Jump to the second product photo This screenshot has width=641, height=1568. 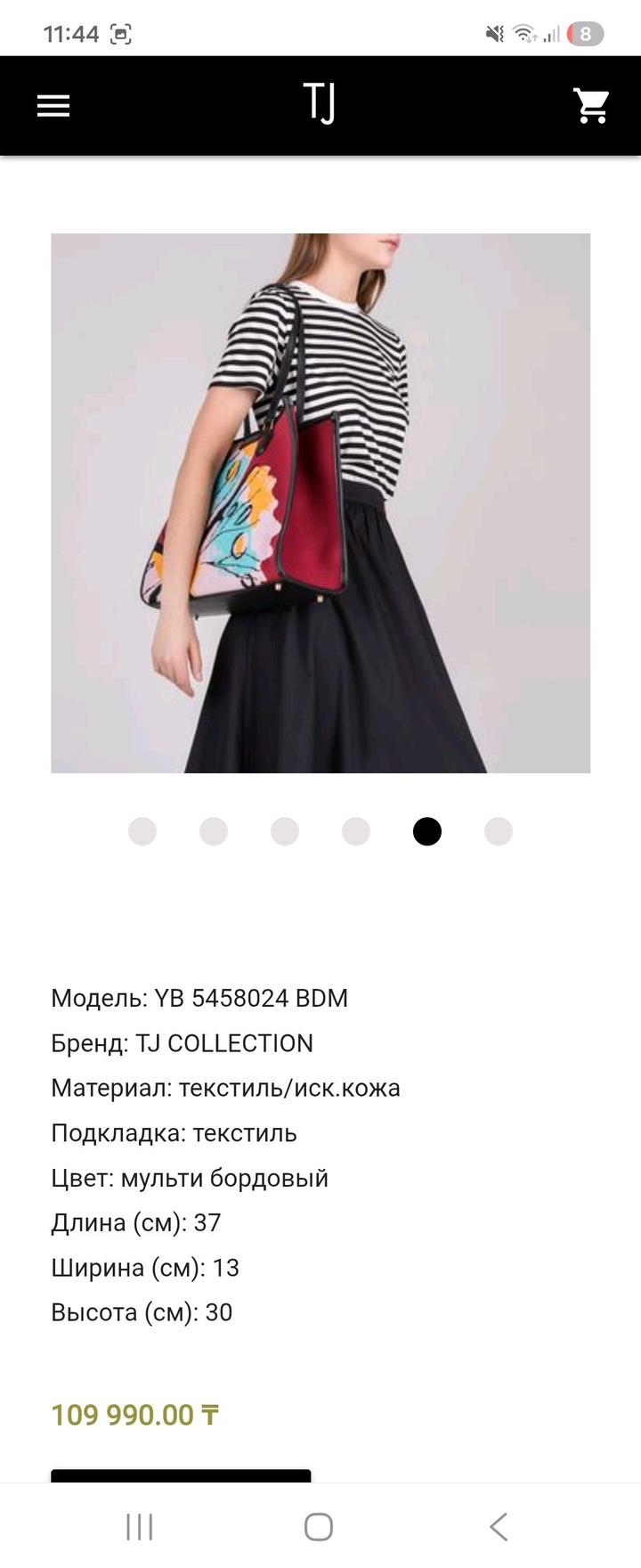click(x=214, y=831)
